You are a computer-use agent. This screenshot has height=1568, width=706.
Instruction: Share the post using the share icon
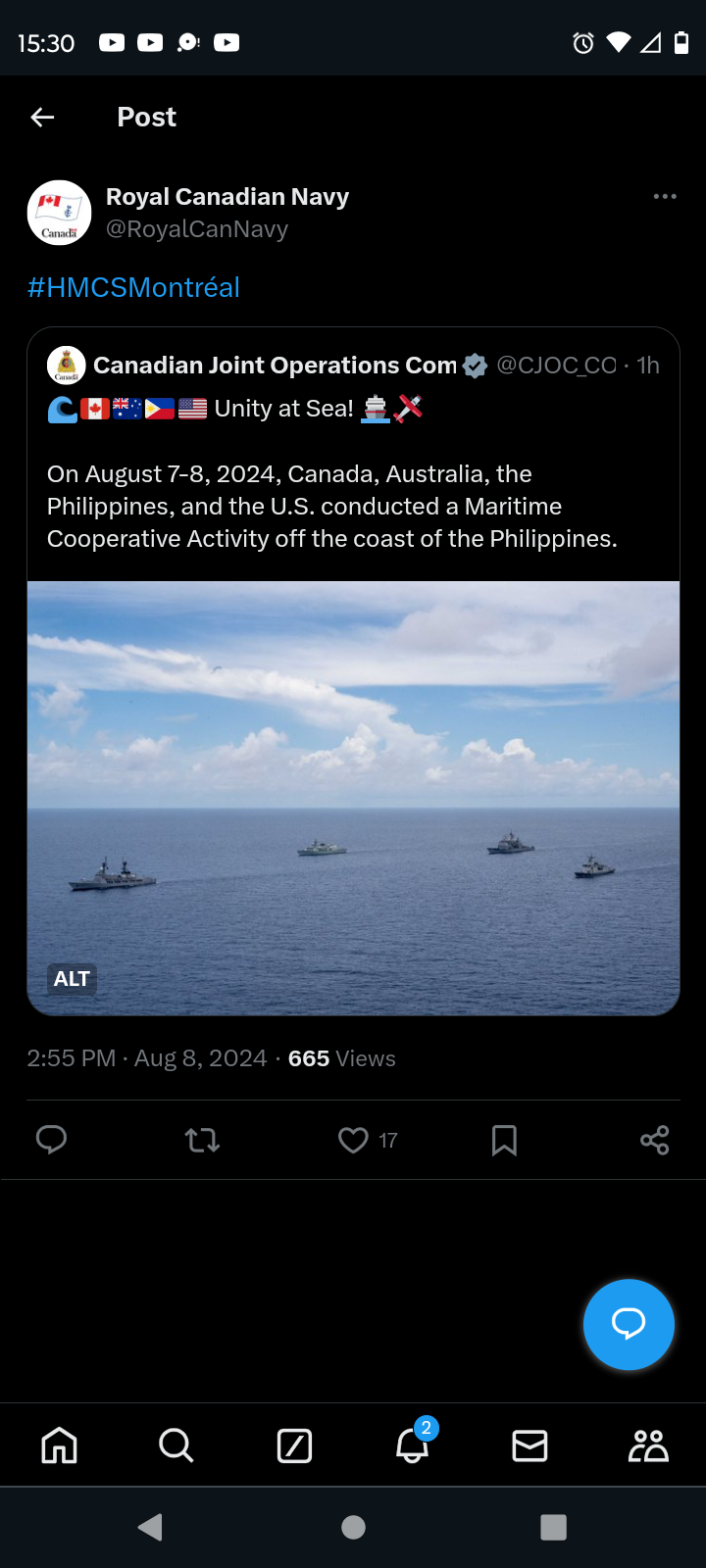click(654, 1140)
